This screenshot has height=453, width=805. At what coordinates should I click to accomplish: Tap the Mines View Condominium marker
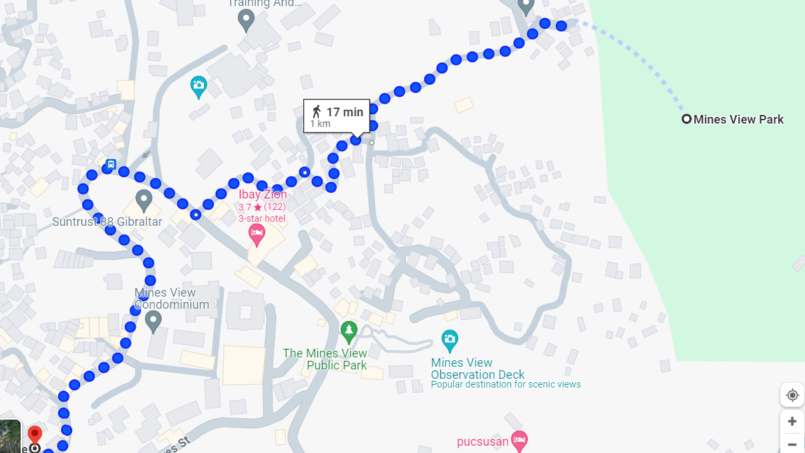(153, 321)
